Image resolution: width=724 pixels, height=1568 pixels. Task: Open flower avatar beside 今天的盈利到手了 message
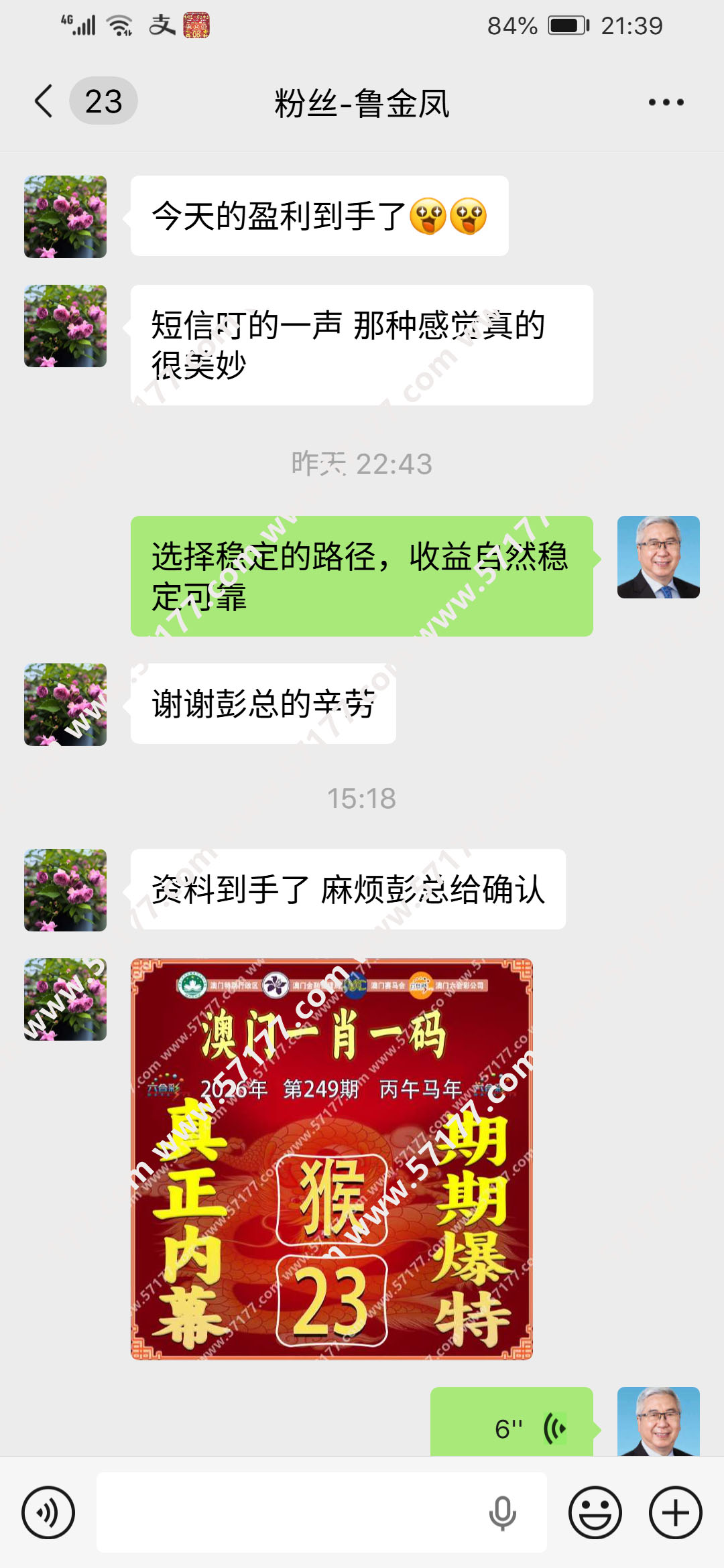(65, 216)
